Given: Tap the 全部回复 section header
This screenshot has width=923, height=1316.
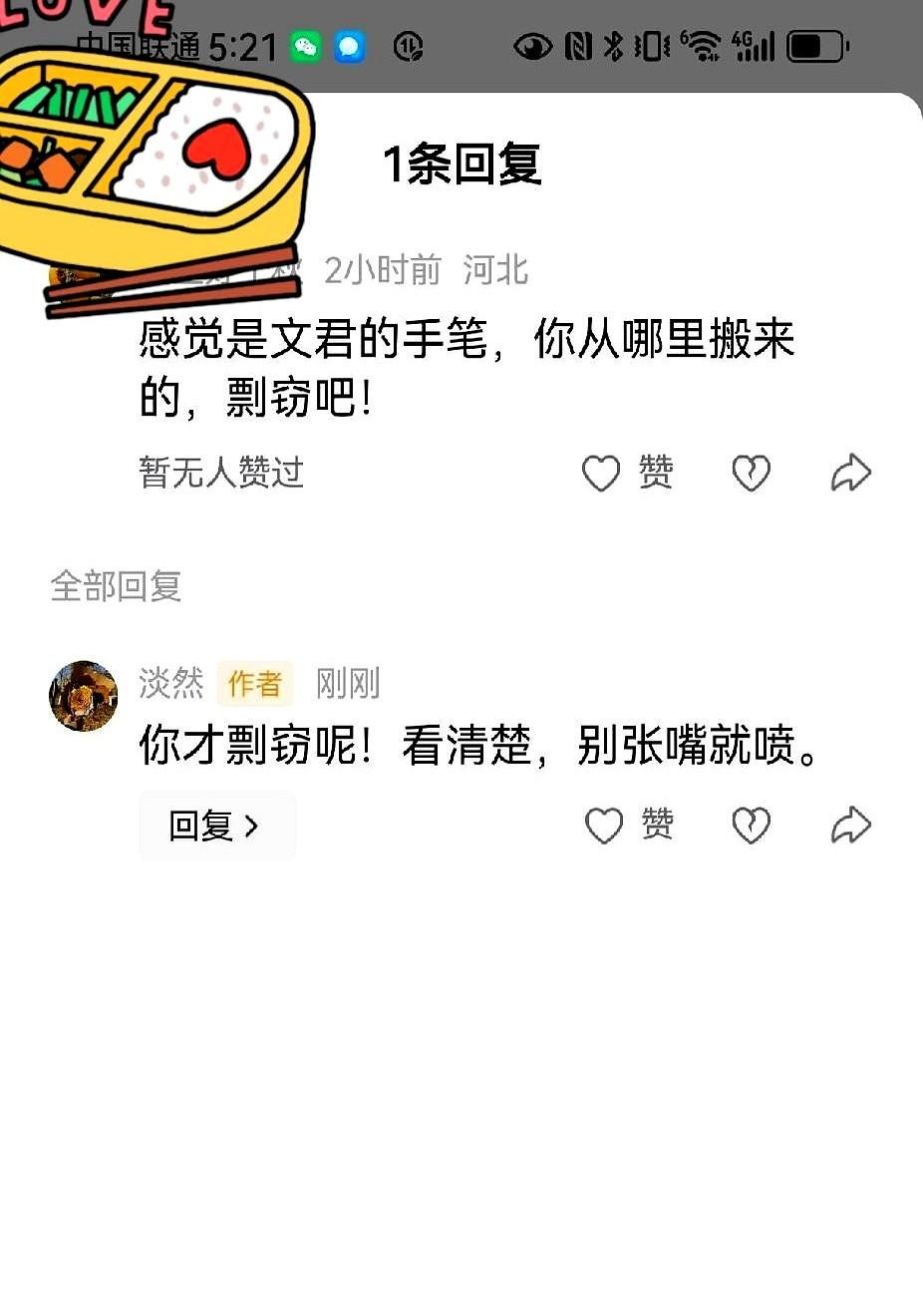Looking at the screenshot, I should (x=116, y=588).
